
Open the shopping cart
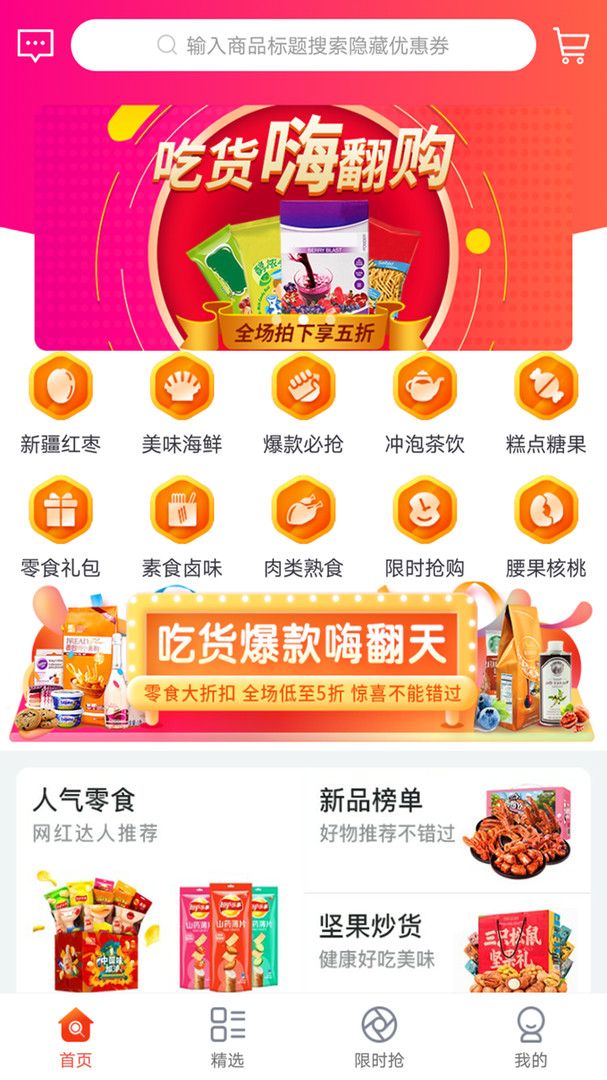(571, 46)
